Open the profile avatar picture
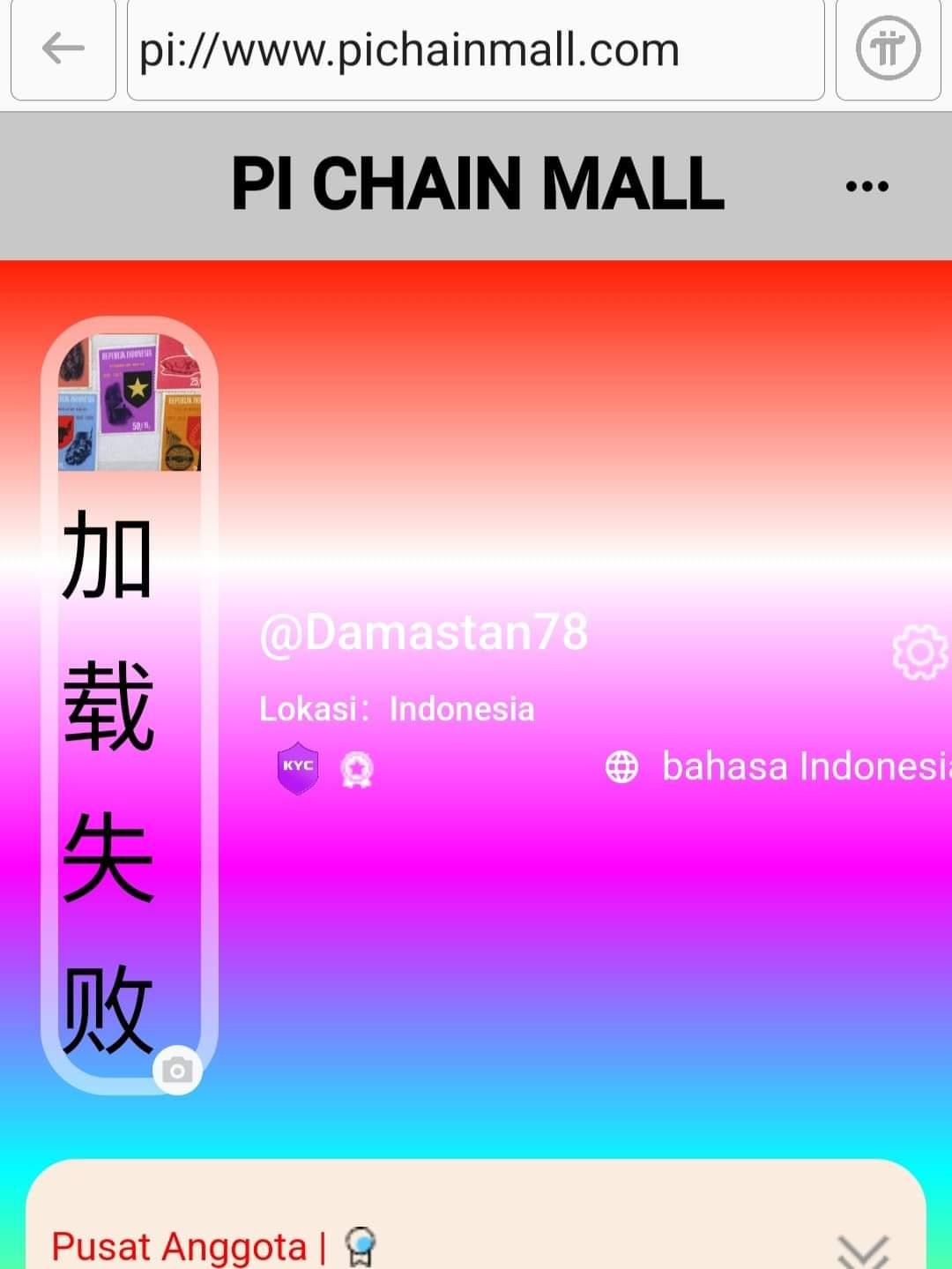Viewport: 952px width, 1269px height. tap(130, 403)
